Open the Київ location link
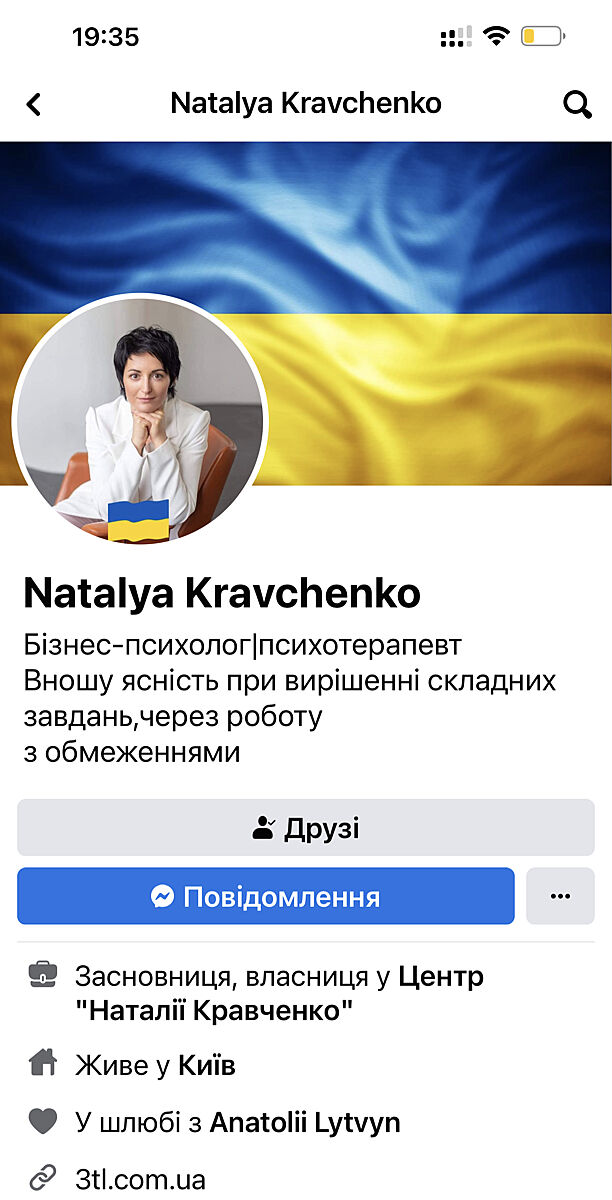The image size is (612, 1200). 207,1066
